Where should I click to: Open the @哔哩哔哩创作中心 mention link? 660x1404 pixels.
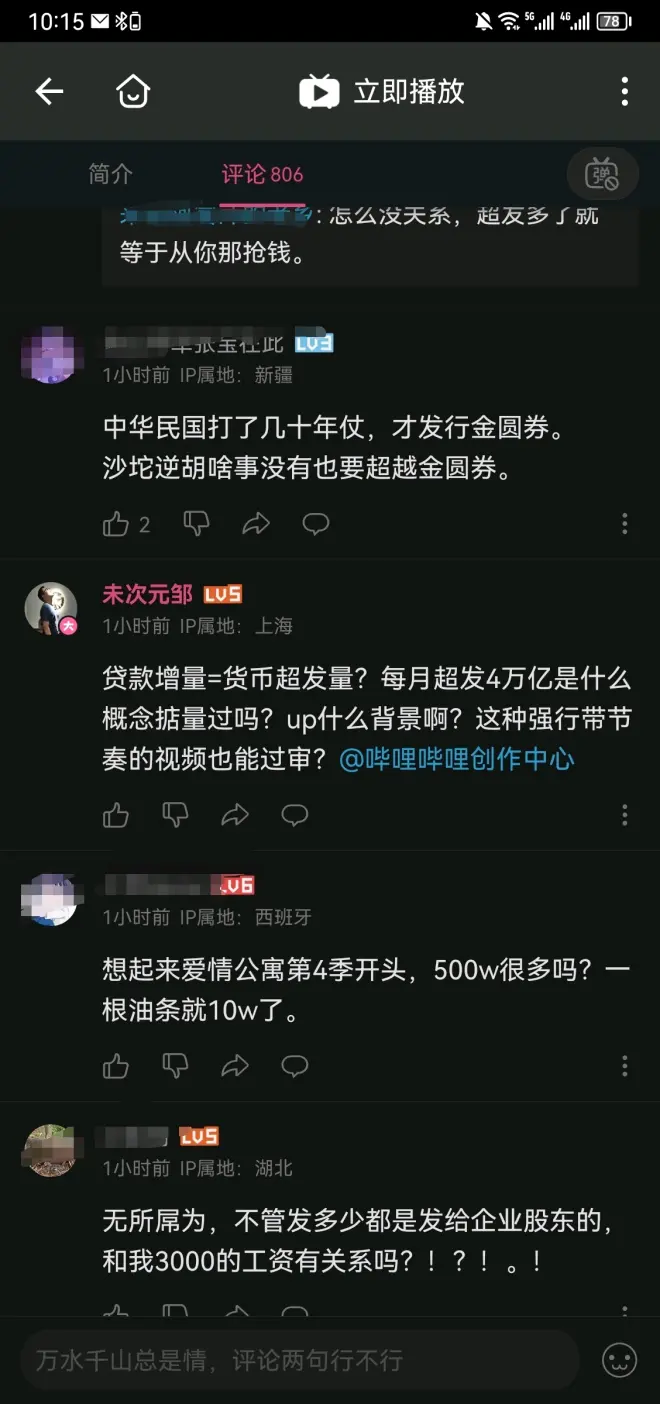457,759
